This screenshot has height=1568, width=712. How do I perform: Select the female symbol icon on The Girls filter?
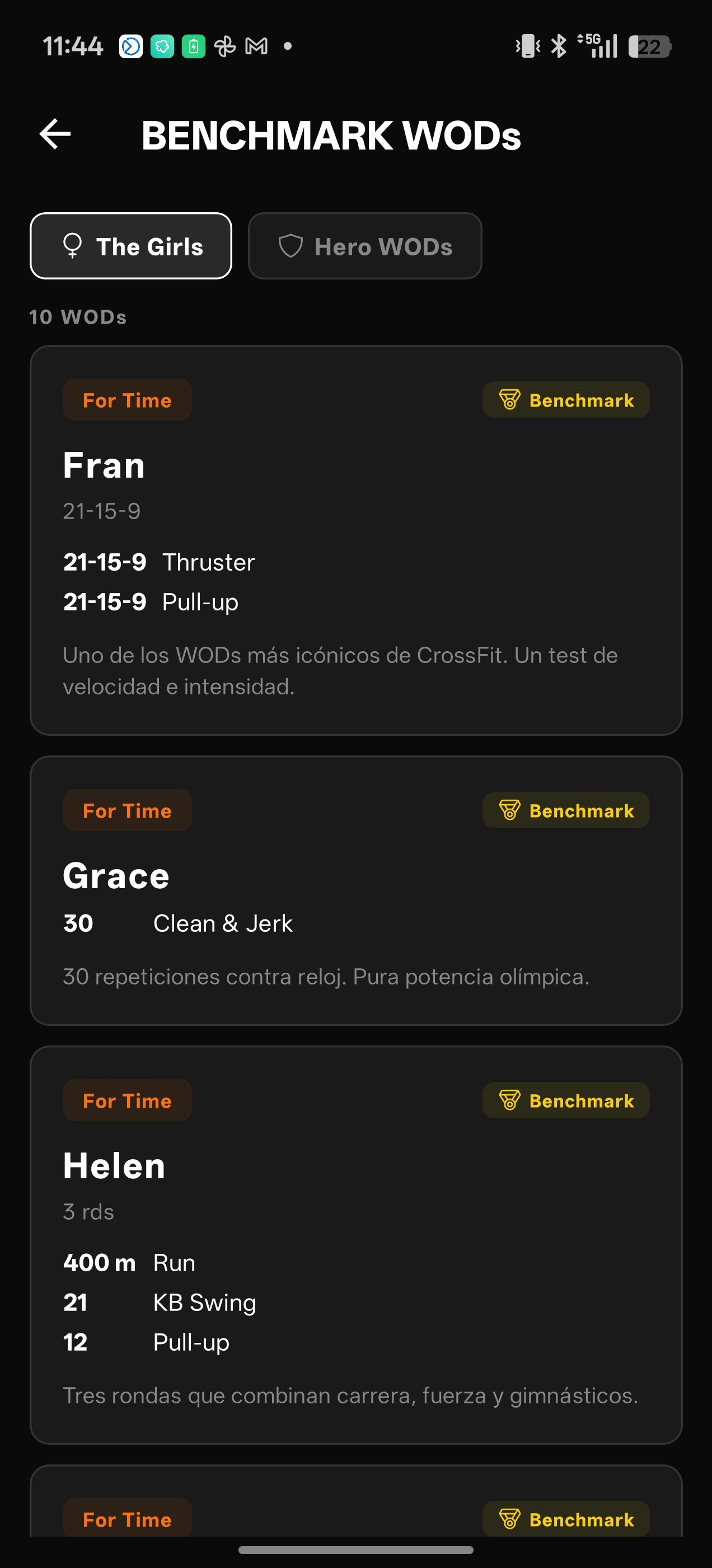pos(73,246)
